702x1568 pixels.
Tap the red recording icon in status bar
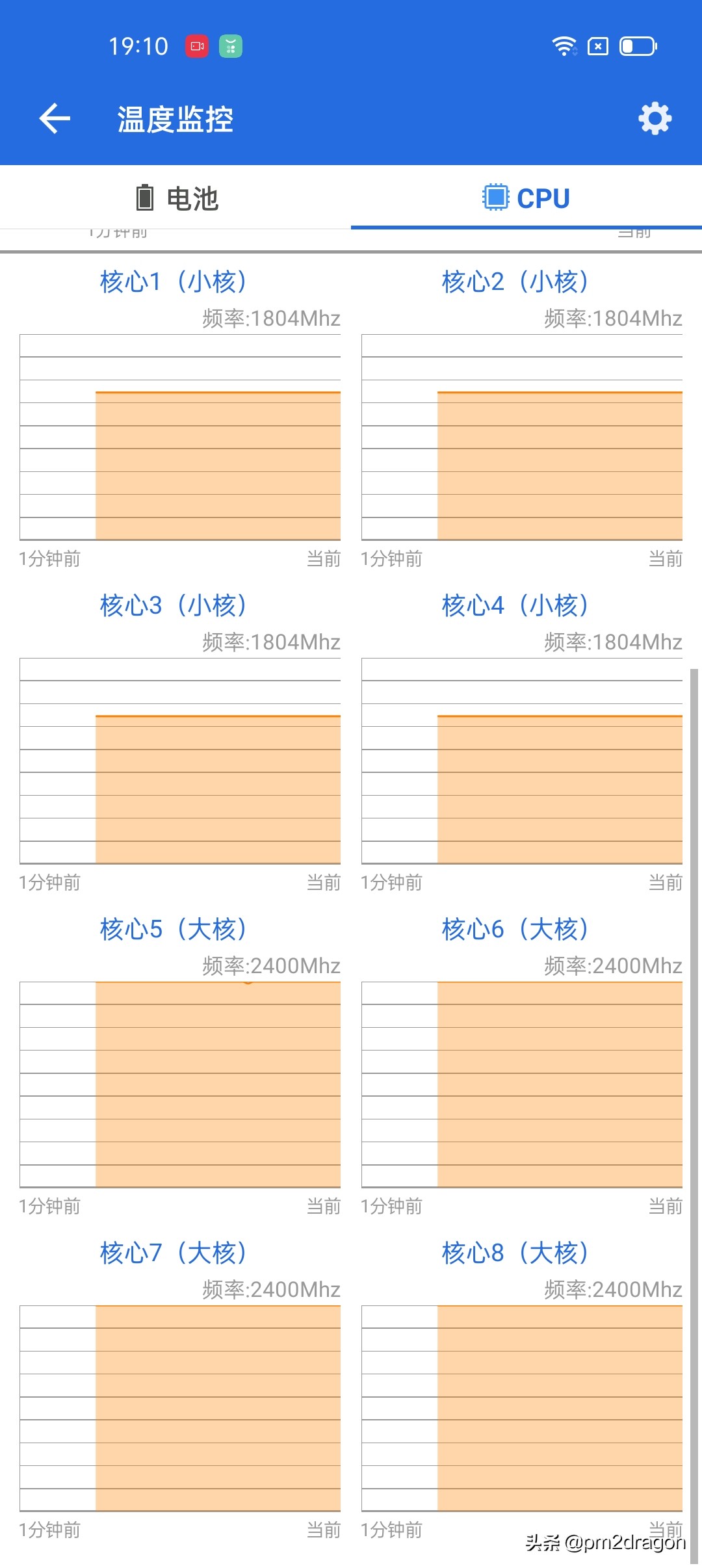(197, 46)
